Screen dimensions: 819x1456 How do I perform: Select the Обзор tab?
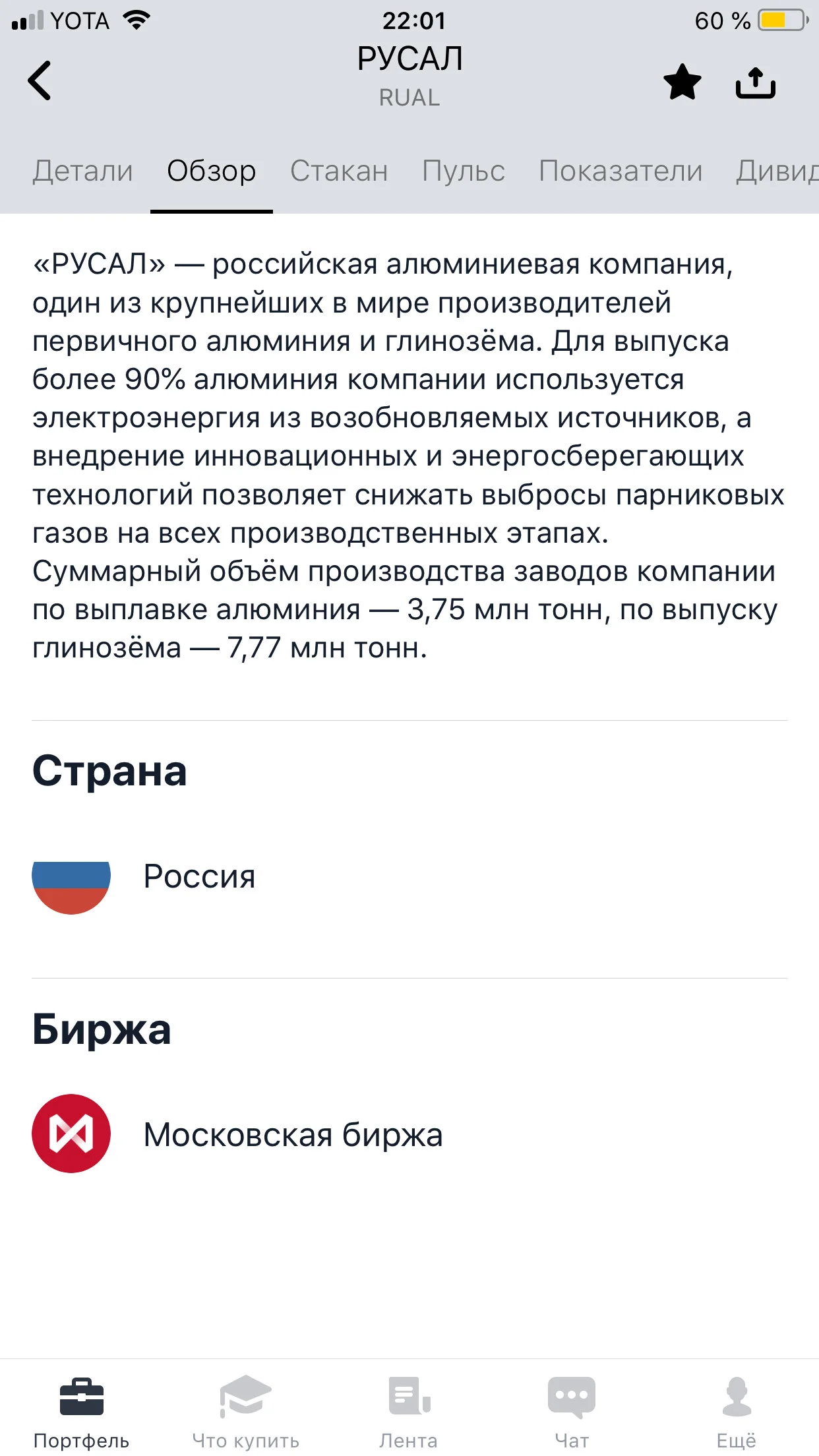(212, 171)
